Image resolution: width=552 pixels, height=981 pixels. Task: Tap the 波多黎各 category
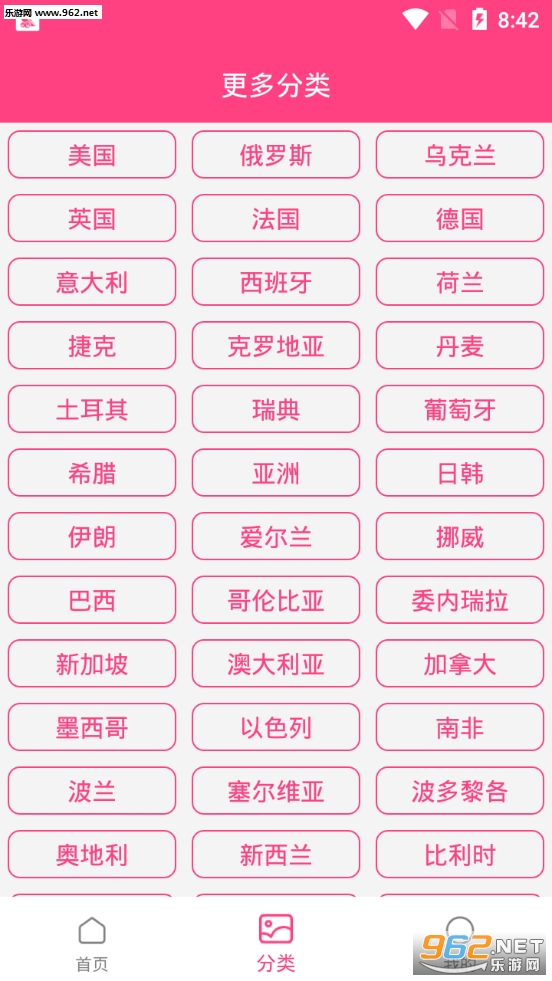tap(460, 791)
